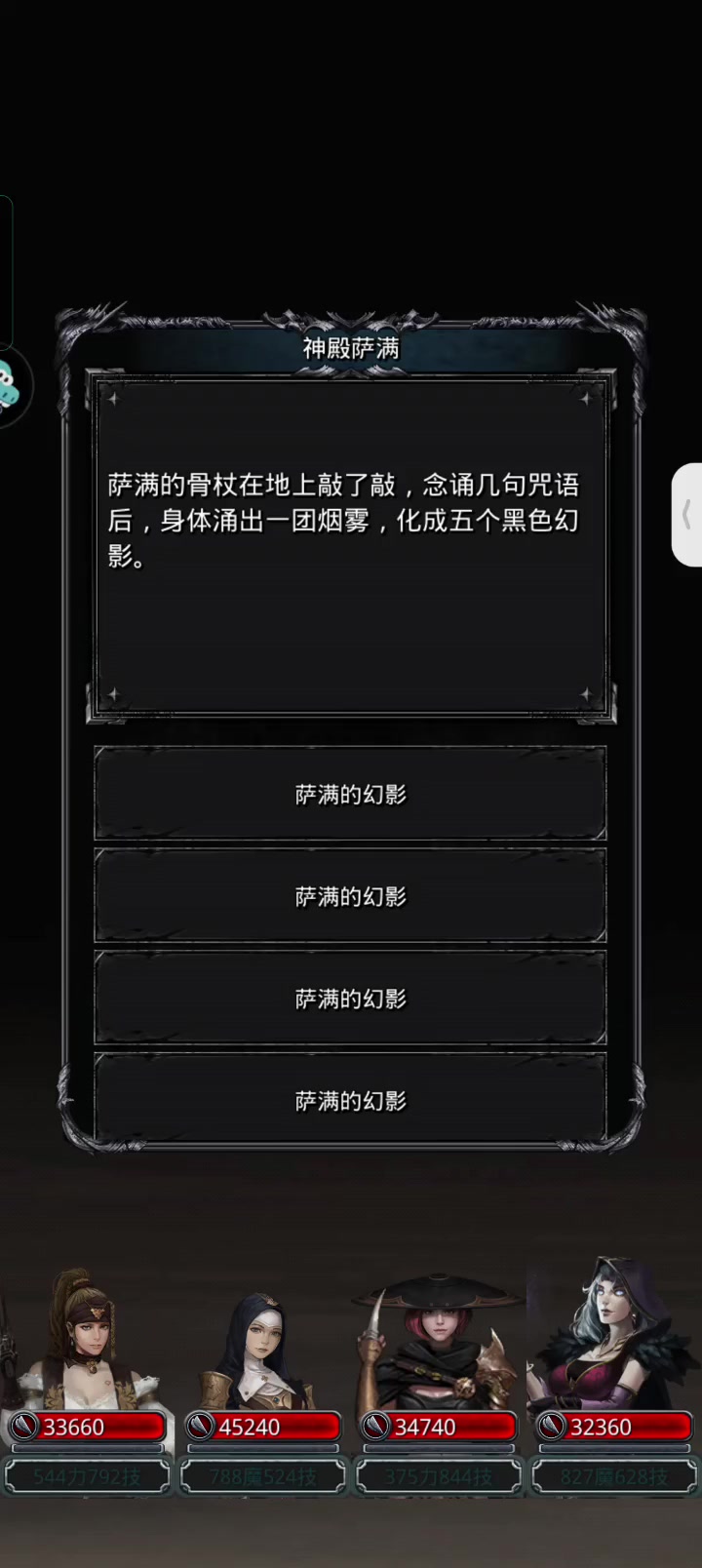Screen dimensions: 702x1568
Task: Open the floating mascot icon at left edge
Action: click(x=12, y=386)
